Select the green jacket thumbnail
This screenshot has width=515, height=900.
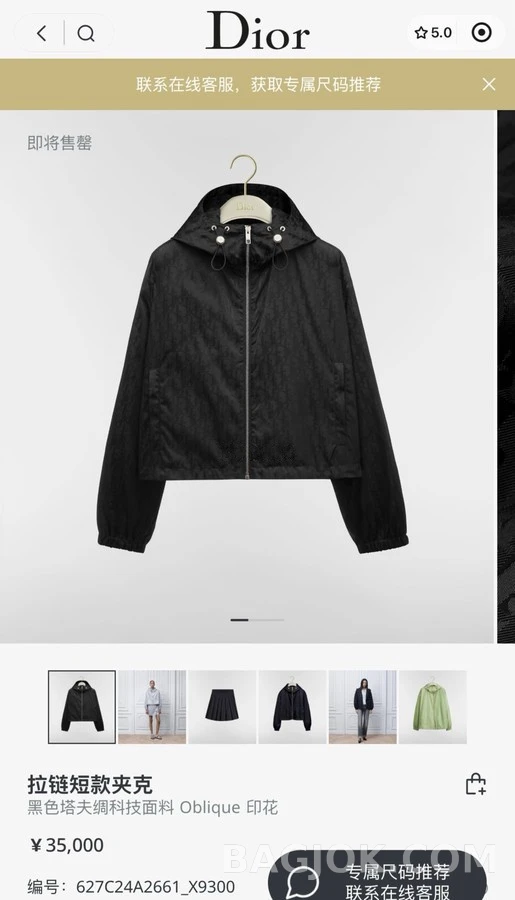(432, 707)
